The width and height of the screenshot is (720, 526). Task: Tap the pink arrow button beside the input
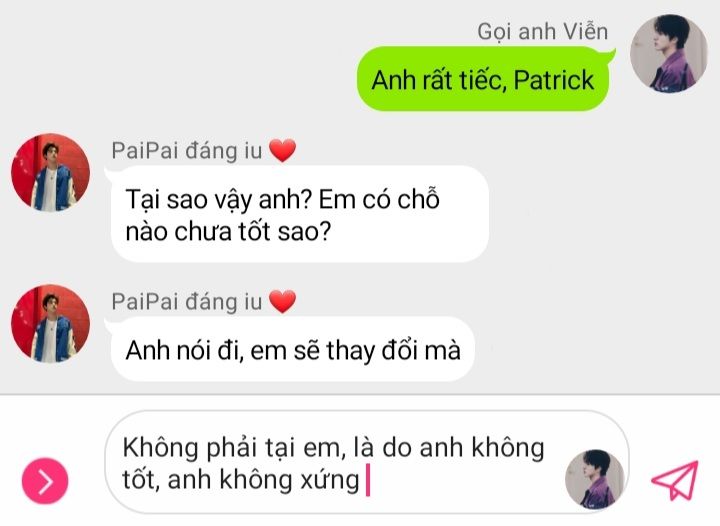(45, 482)
